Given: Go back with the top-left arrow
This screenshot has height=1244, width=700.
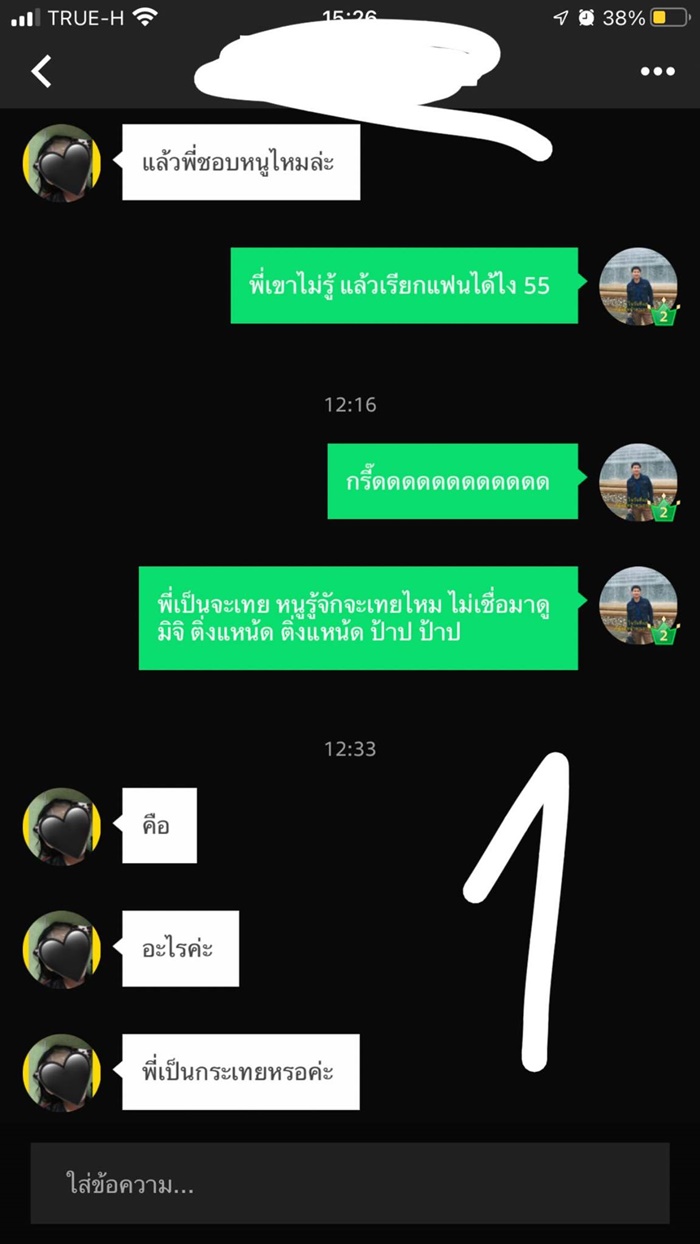Looking at the screenshot, I should click(41, 71).
